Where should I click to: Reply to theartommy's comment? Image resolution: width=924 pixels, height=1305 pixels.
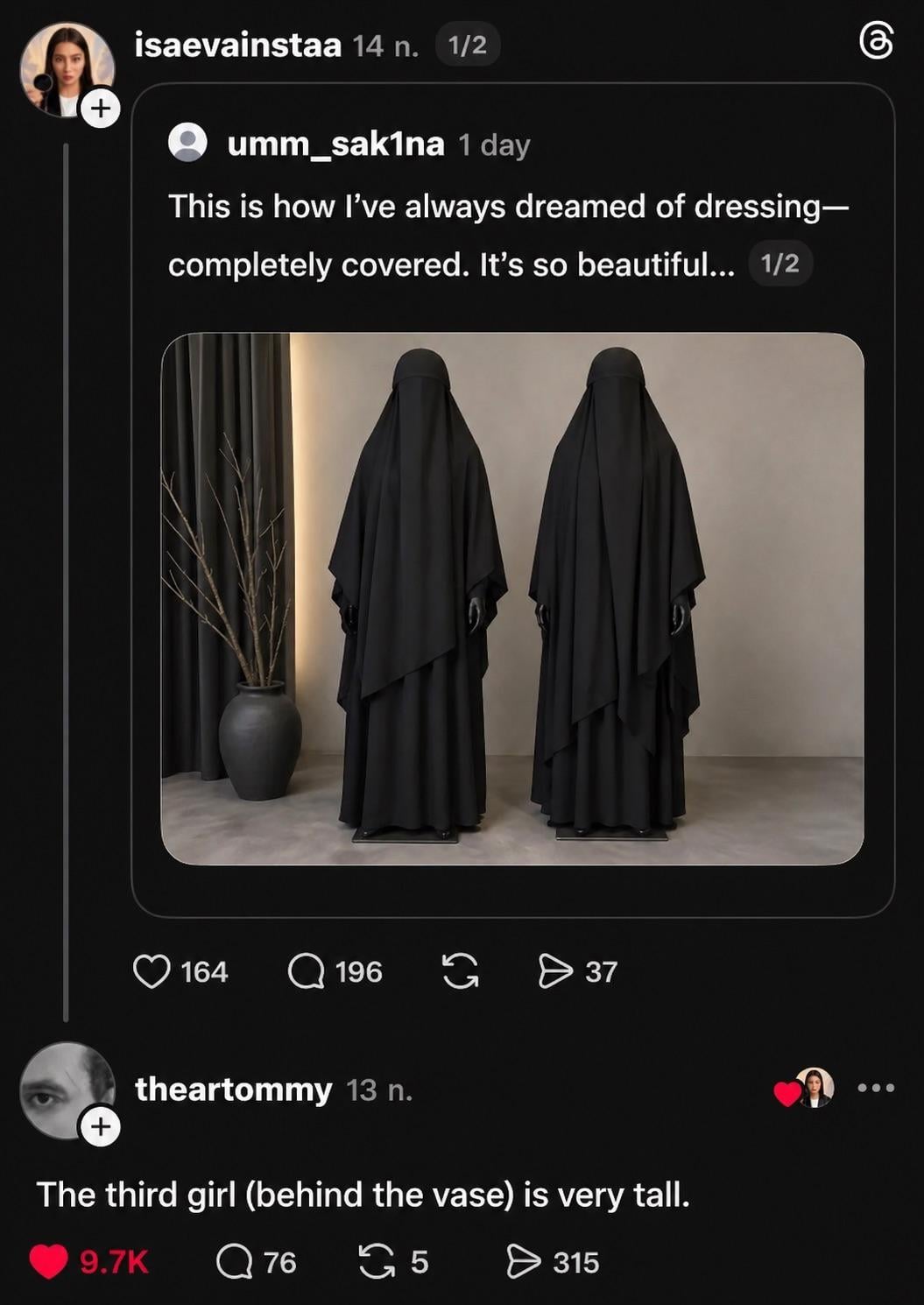coord(235,1262)
